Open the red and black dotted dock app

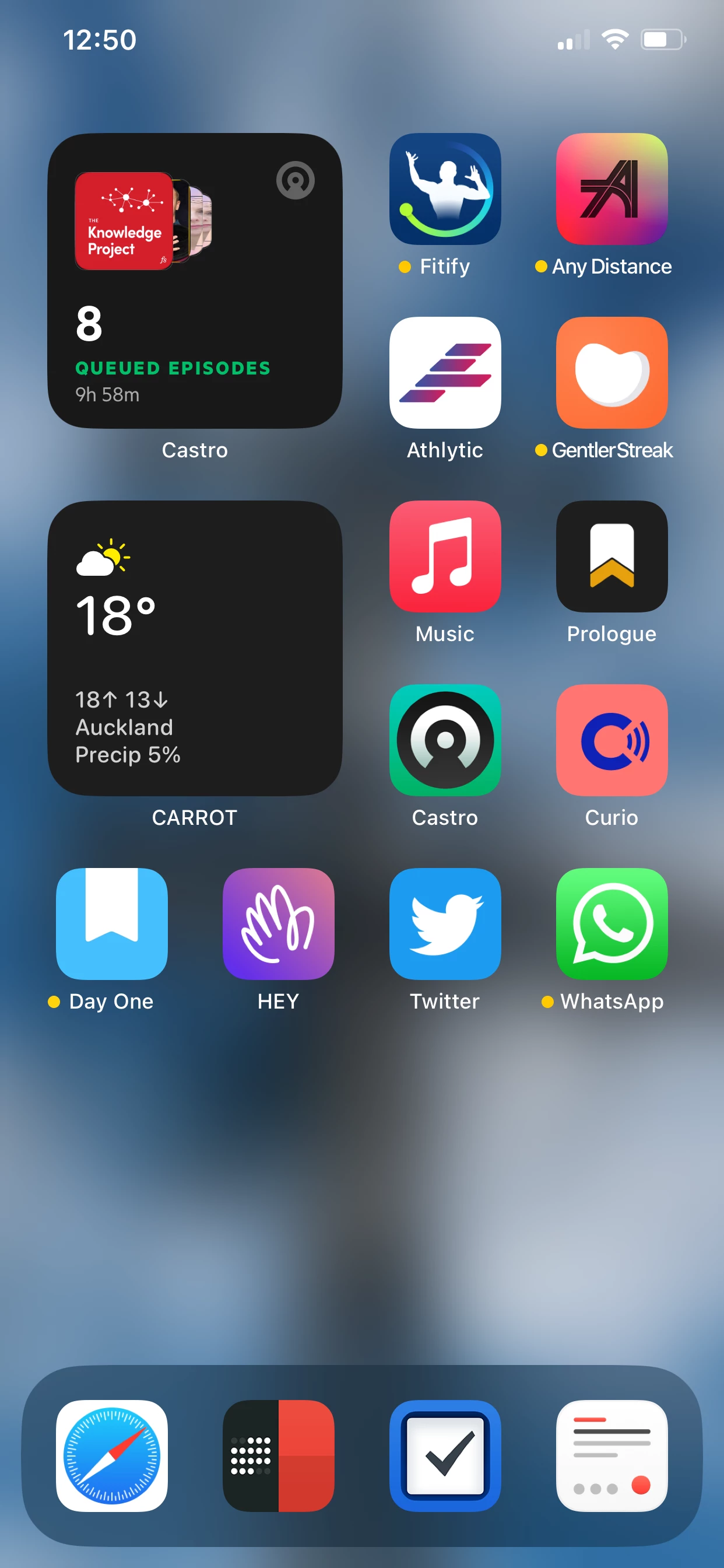click(278, 1456)
